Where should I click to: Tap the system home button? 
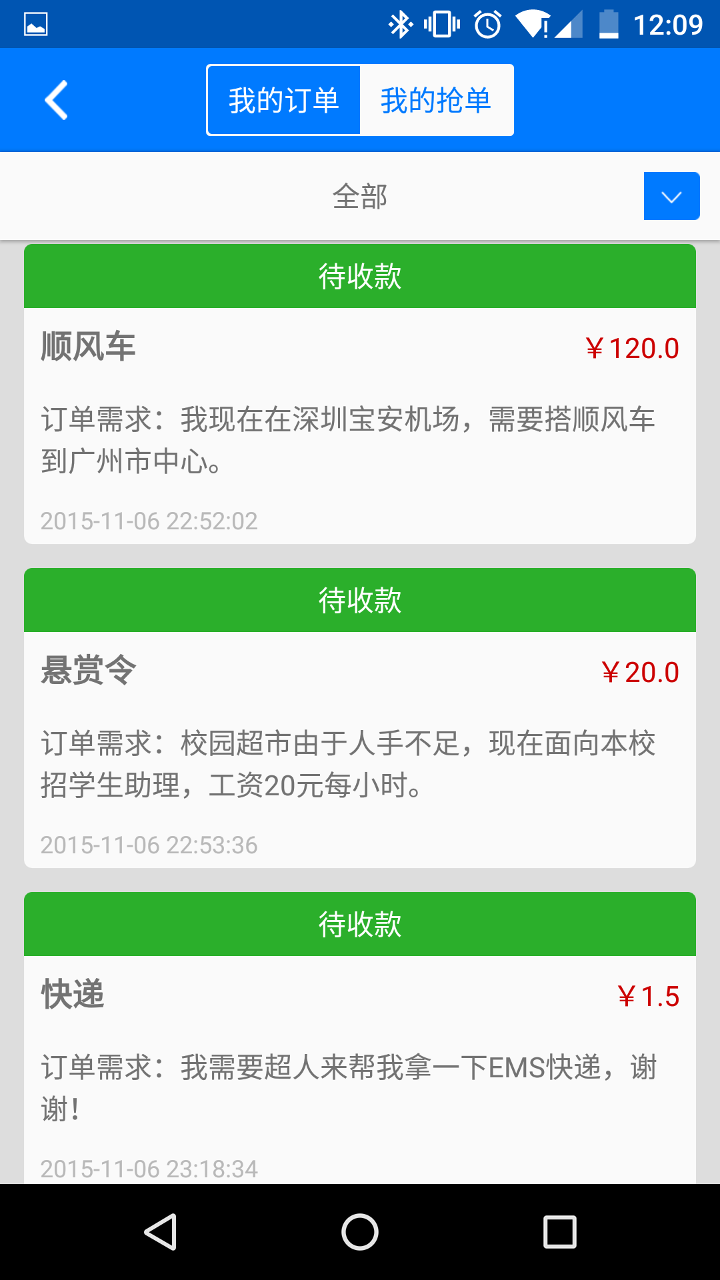[x=360, y=1232]
